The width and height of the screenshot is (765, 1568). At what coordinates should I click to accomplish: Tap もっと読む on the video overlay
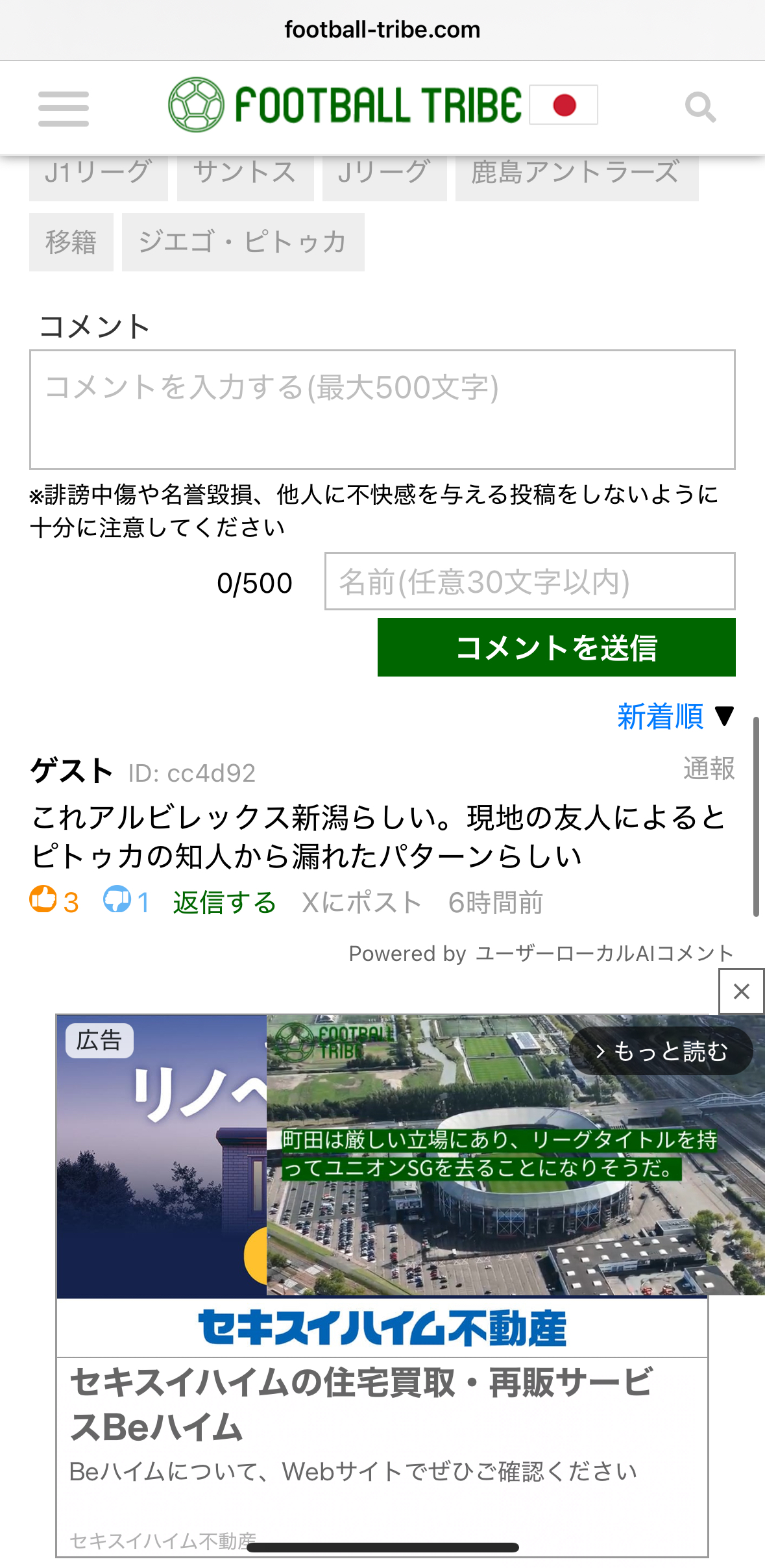pos(661,1051)
